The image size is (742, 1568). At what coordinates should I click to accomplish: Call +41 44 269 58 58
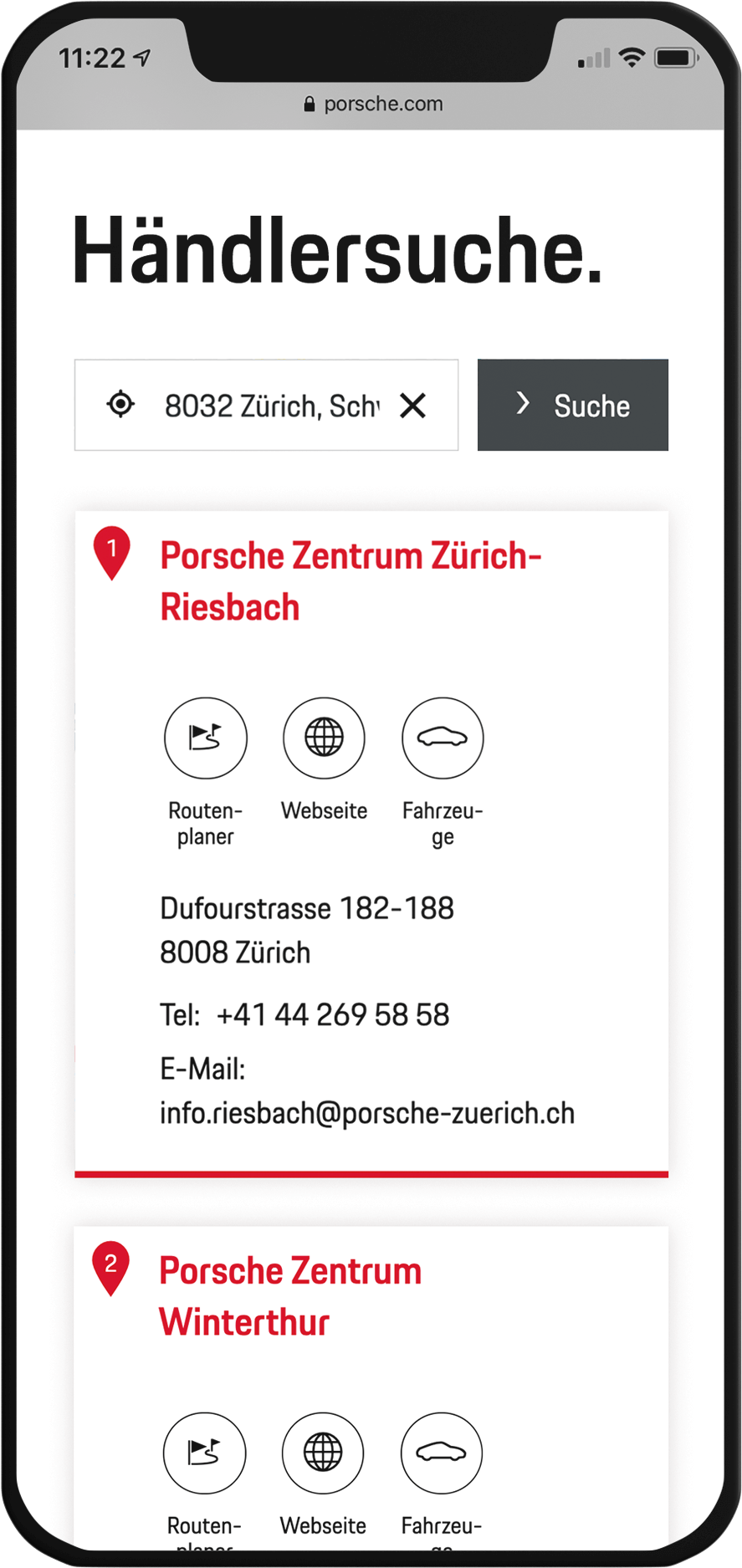point(333,1014)
